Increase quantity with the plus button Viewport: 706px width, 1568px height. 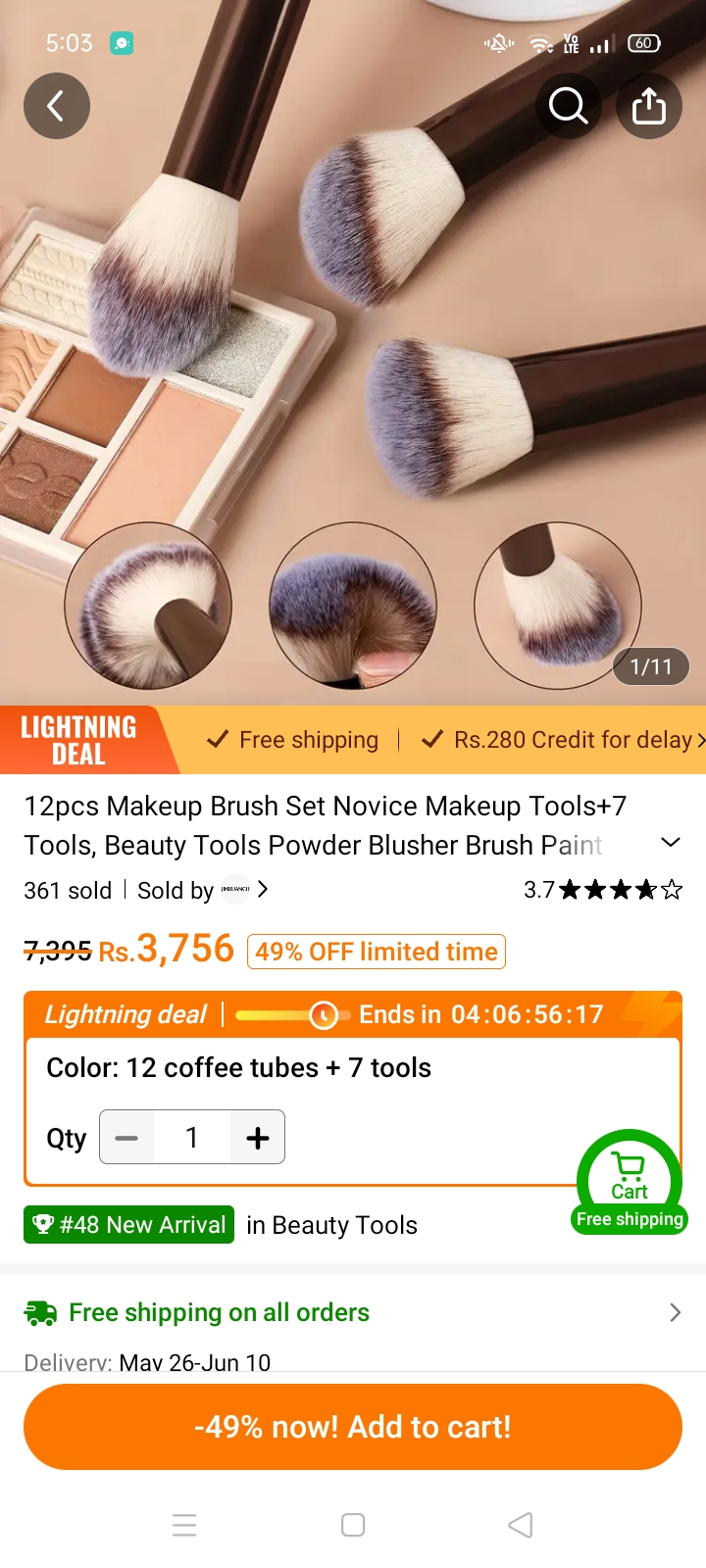pos(258,1138)
